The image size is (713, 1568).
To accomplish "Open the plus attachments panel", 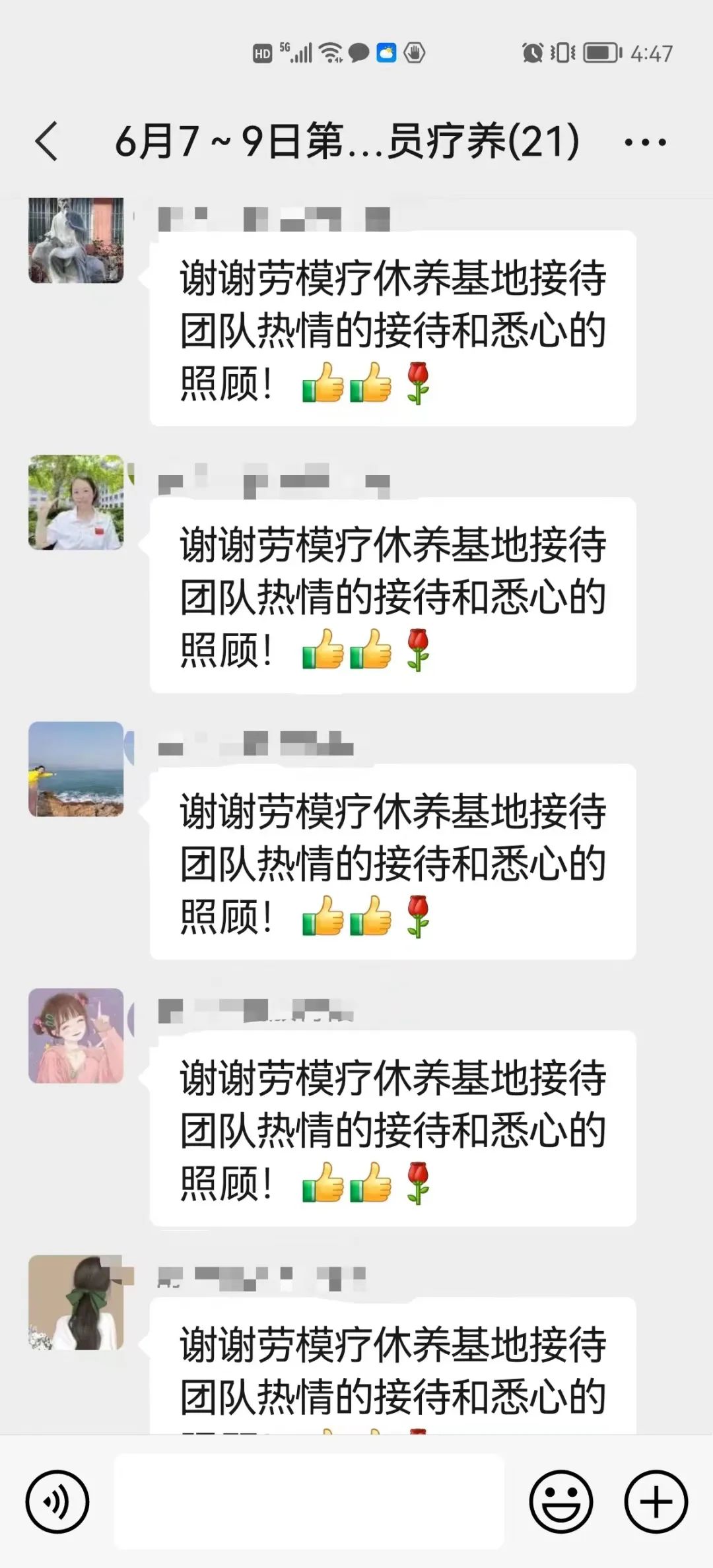I will pos(656,1501).
